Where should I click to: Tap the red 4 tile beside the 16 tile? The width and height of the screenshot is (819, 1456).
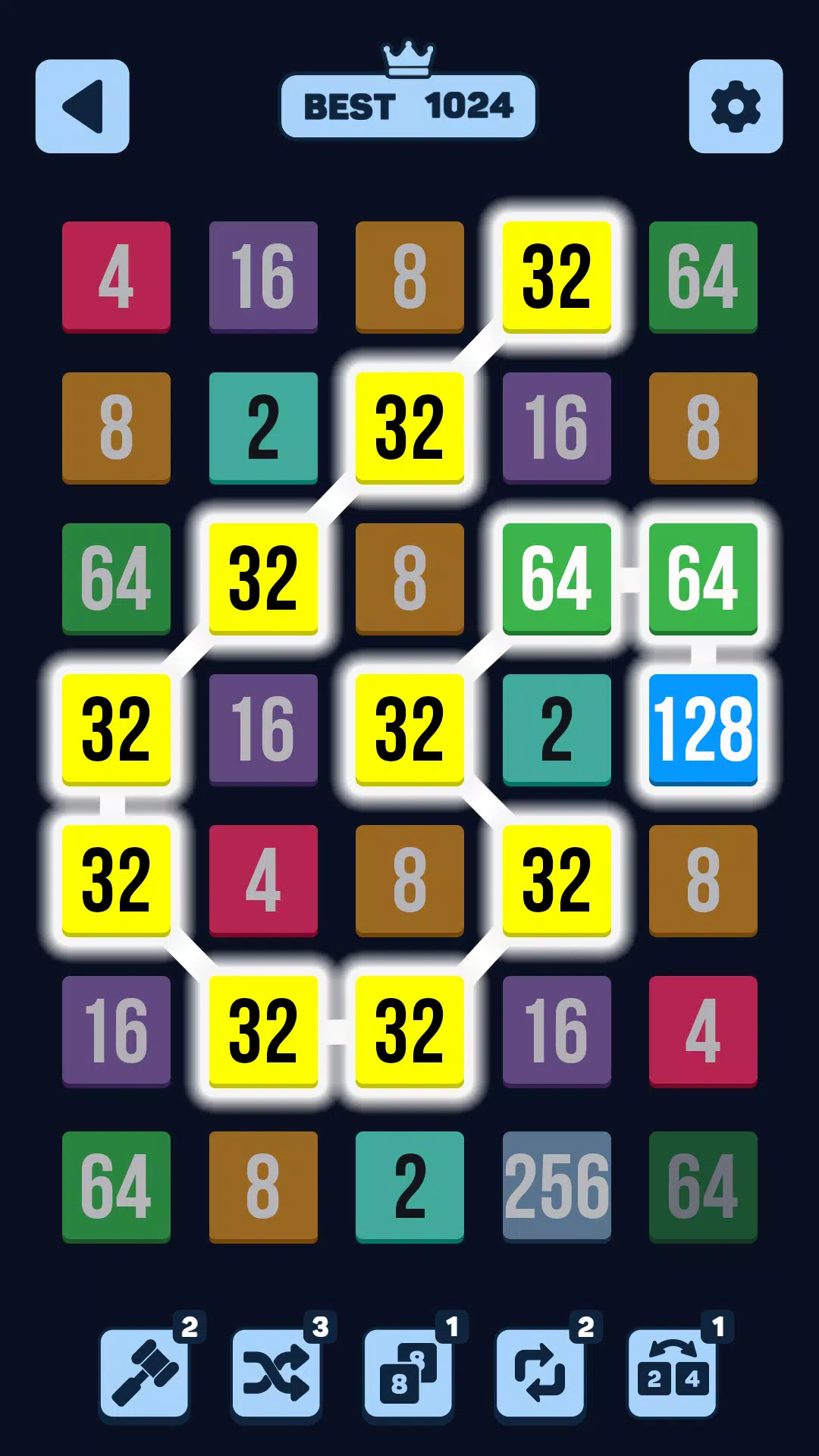point(116,276)
